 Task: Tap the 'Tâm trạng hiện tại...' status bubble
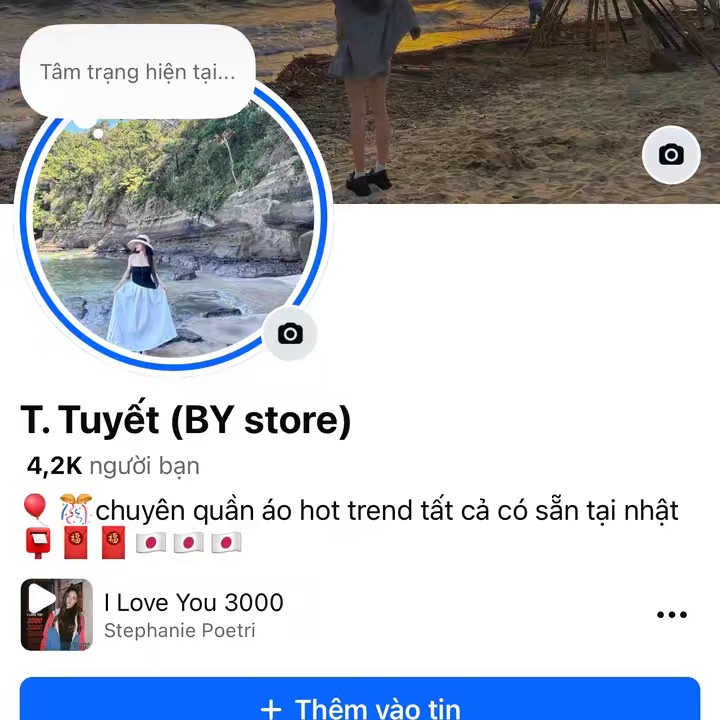coord(137,72)
